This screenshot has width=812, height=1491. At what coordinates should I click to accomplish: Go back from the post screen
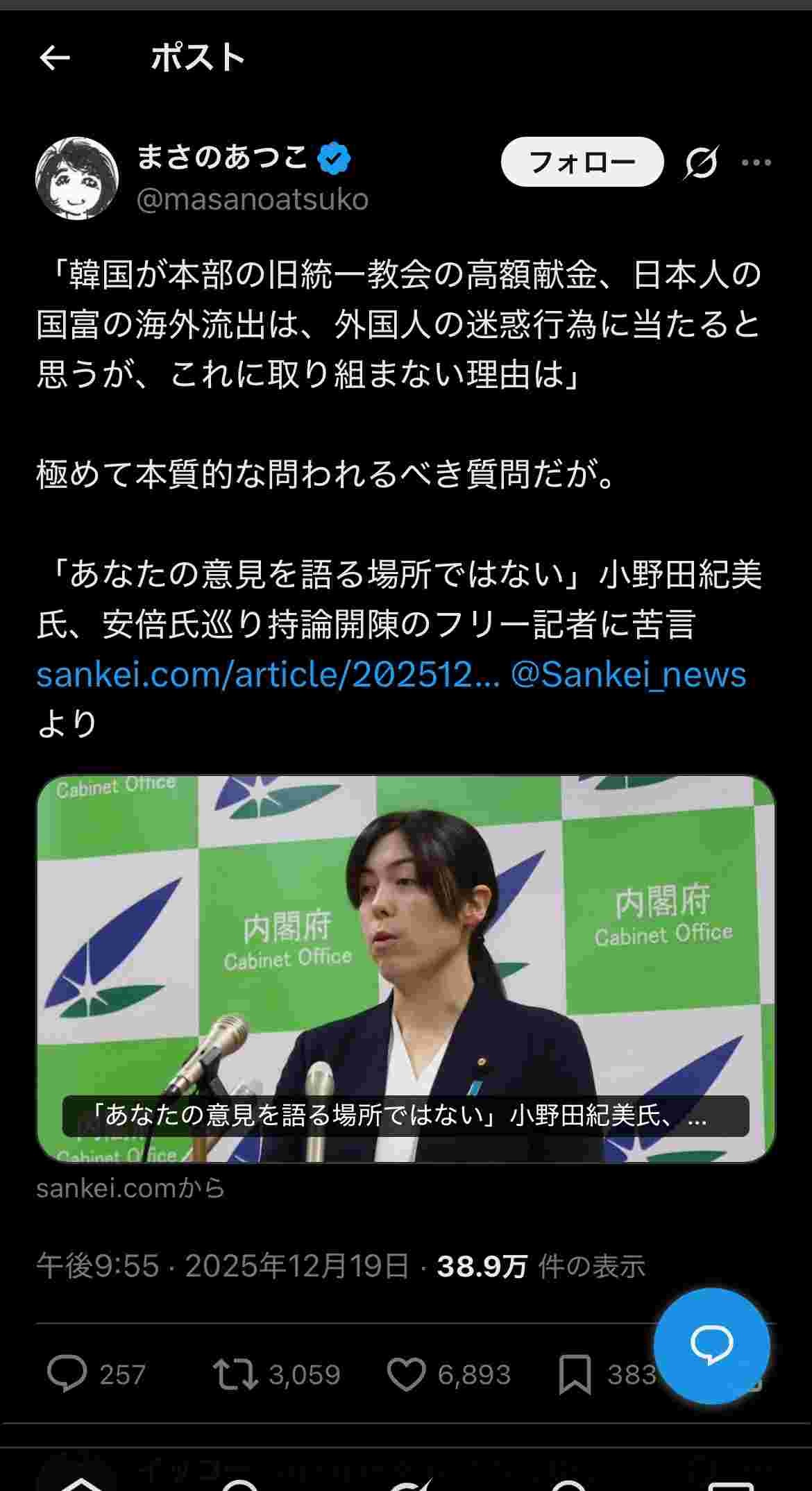[55, 58]
